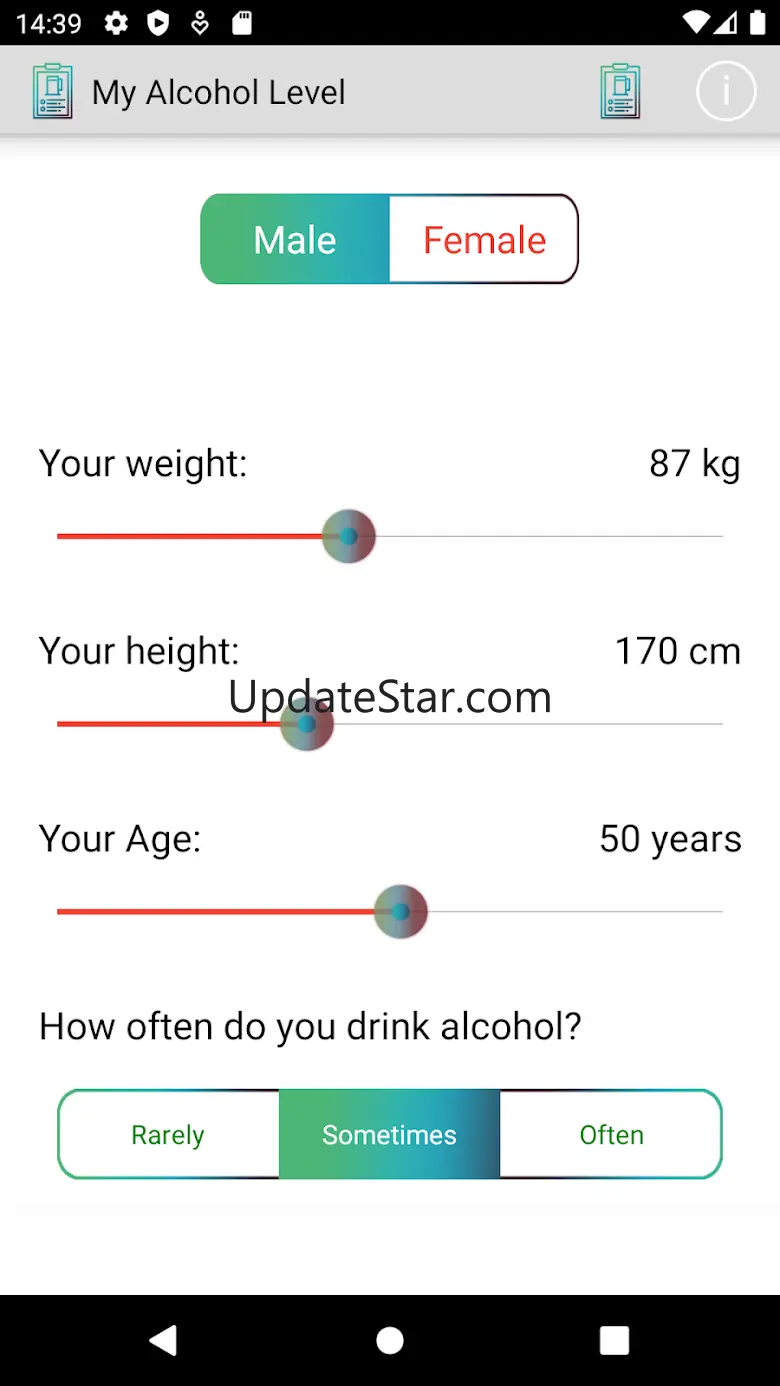The image size is (780, 1386).
Task: Tap the clipboard icon next to info
Action: (x=620, y=92)
